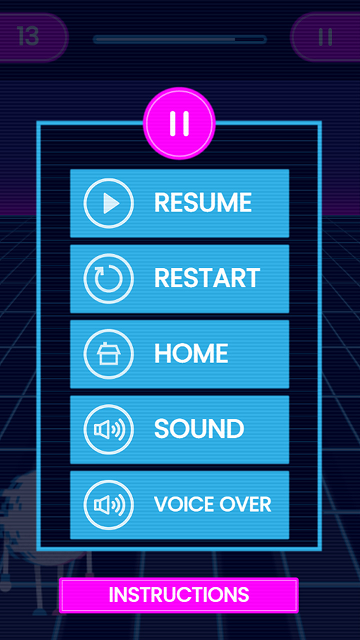360x640 pixels.
Task: Toggle the Sound setting
Action: 180,429
